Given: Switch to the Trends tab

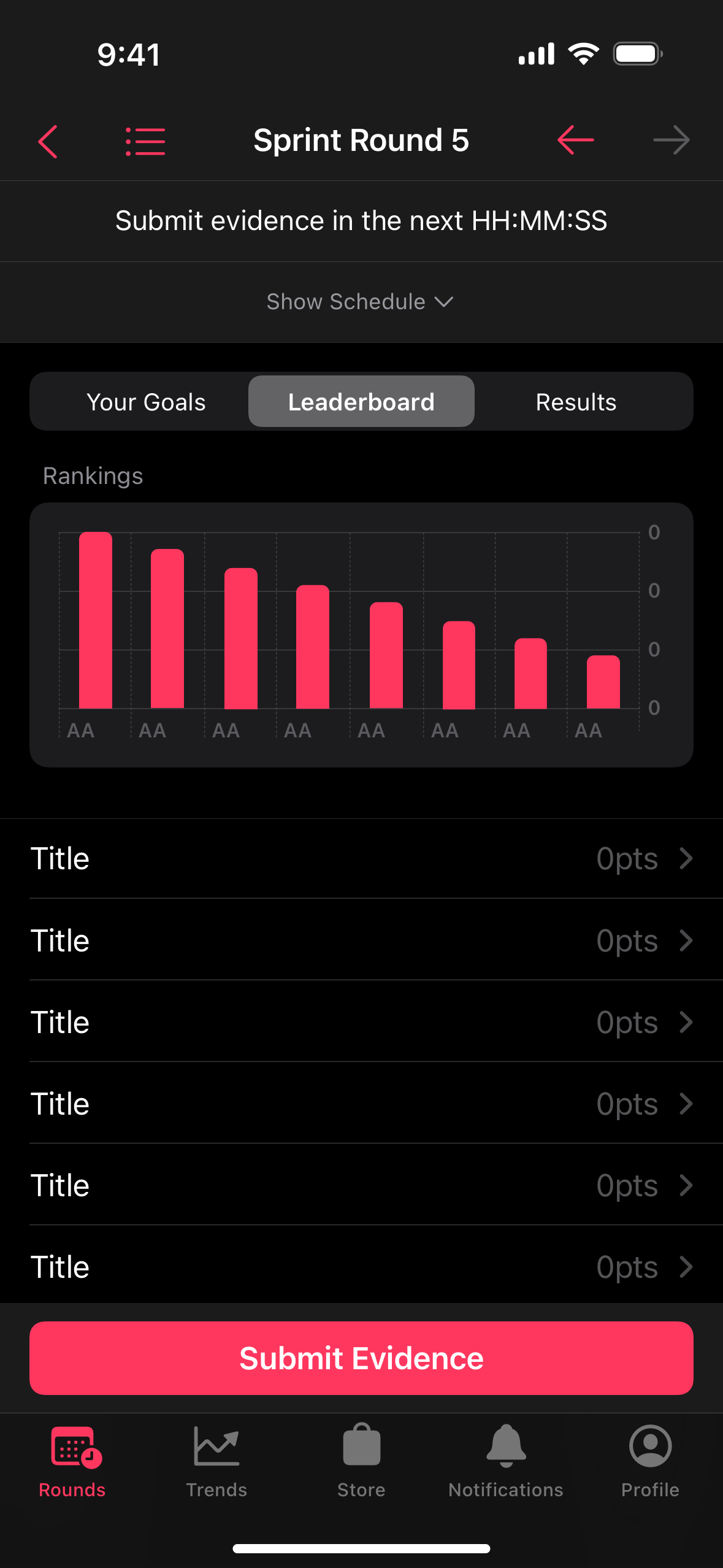Looking at the screenshot, I should (216, 1462).
